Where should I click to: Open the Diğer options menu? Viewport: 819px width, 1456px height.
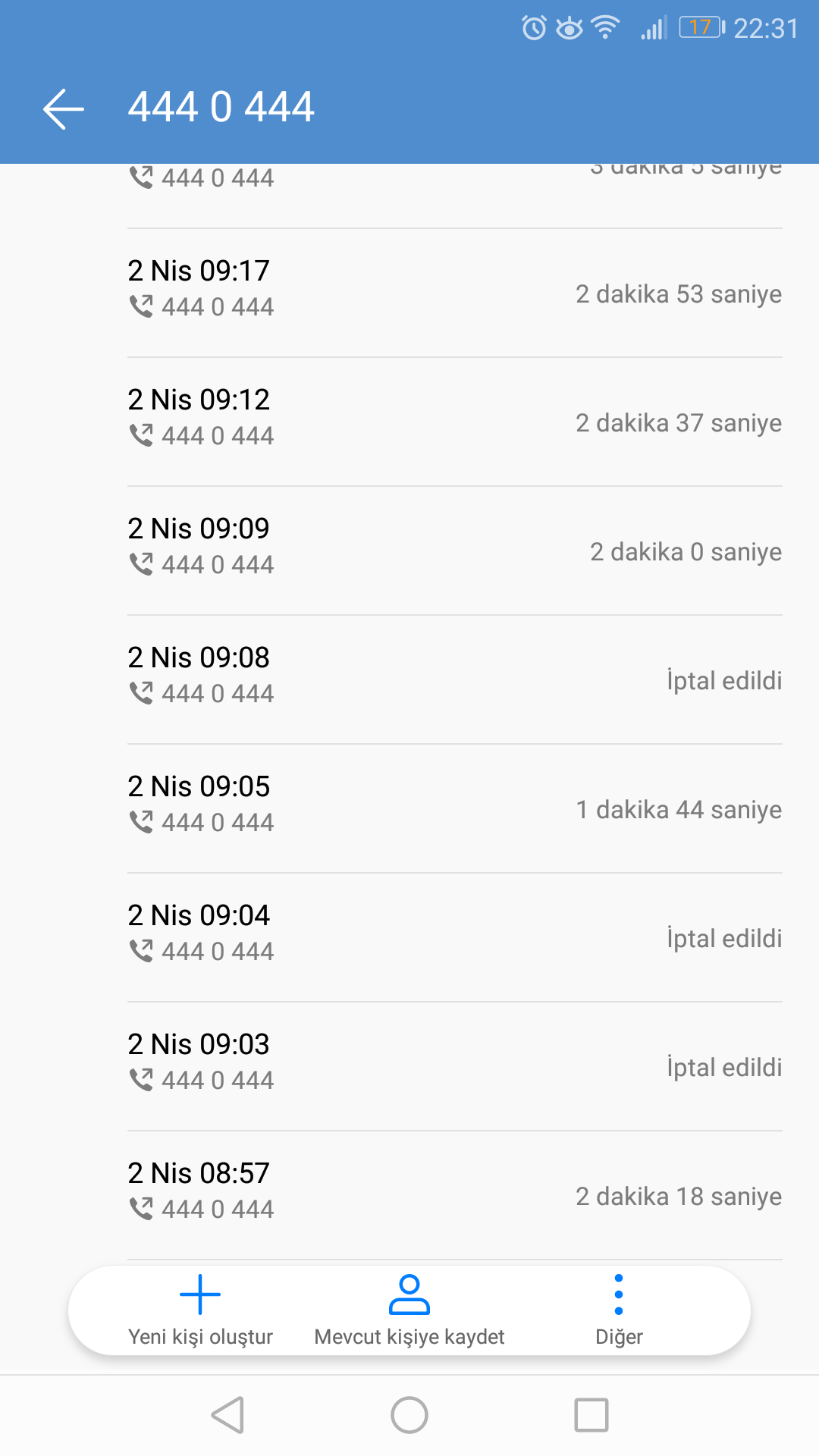[619, 1311]
